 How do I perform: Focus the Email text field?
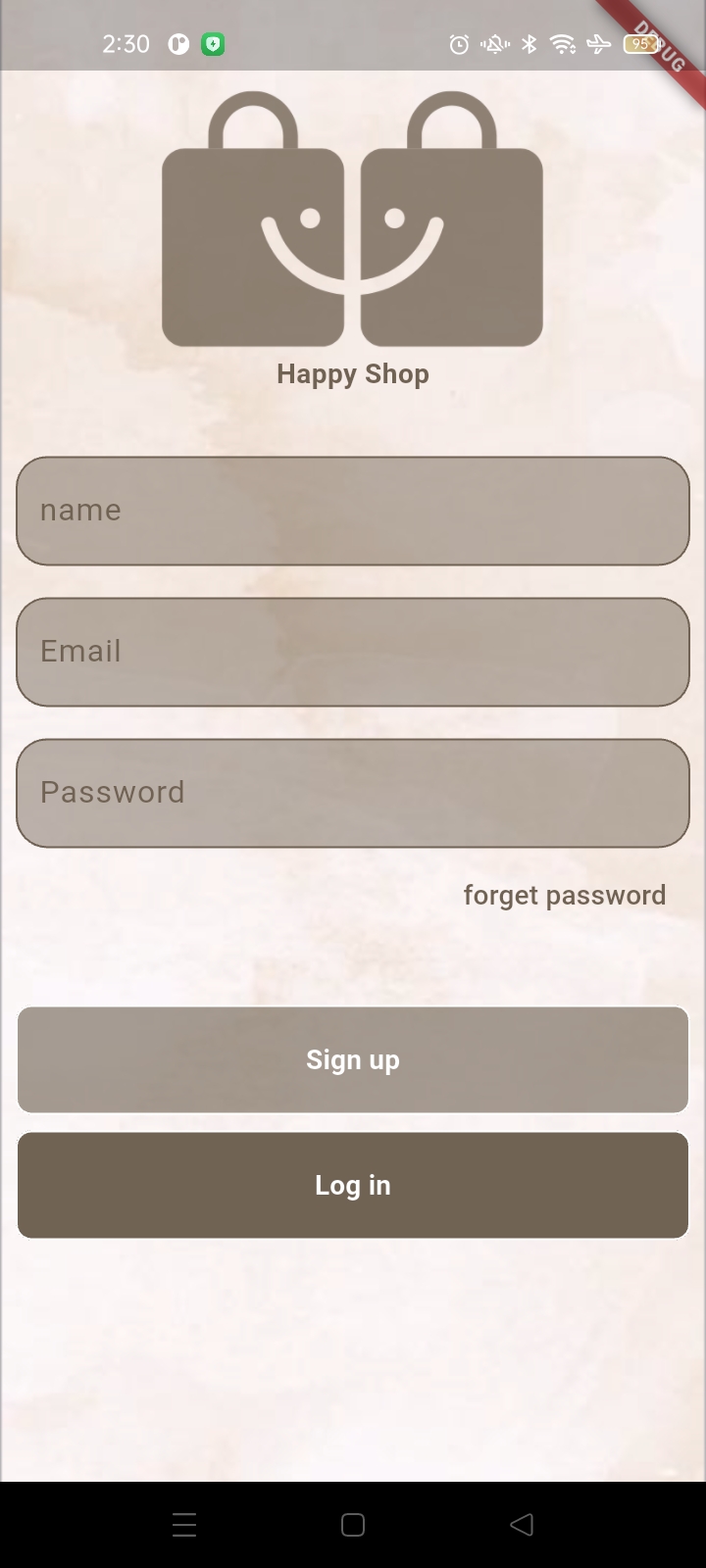[x=353, y=651]
